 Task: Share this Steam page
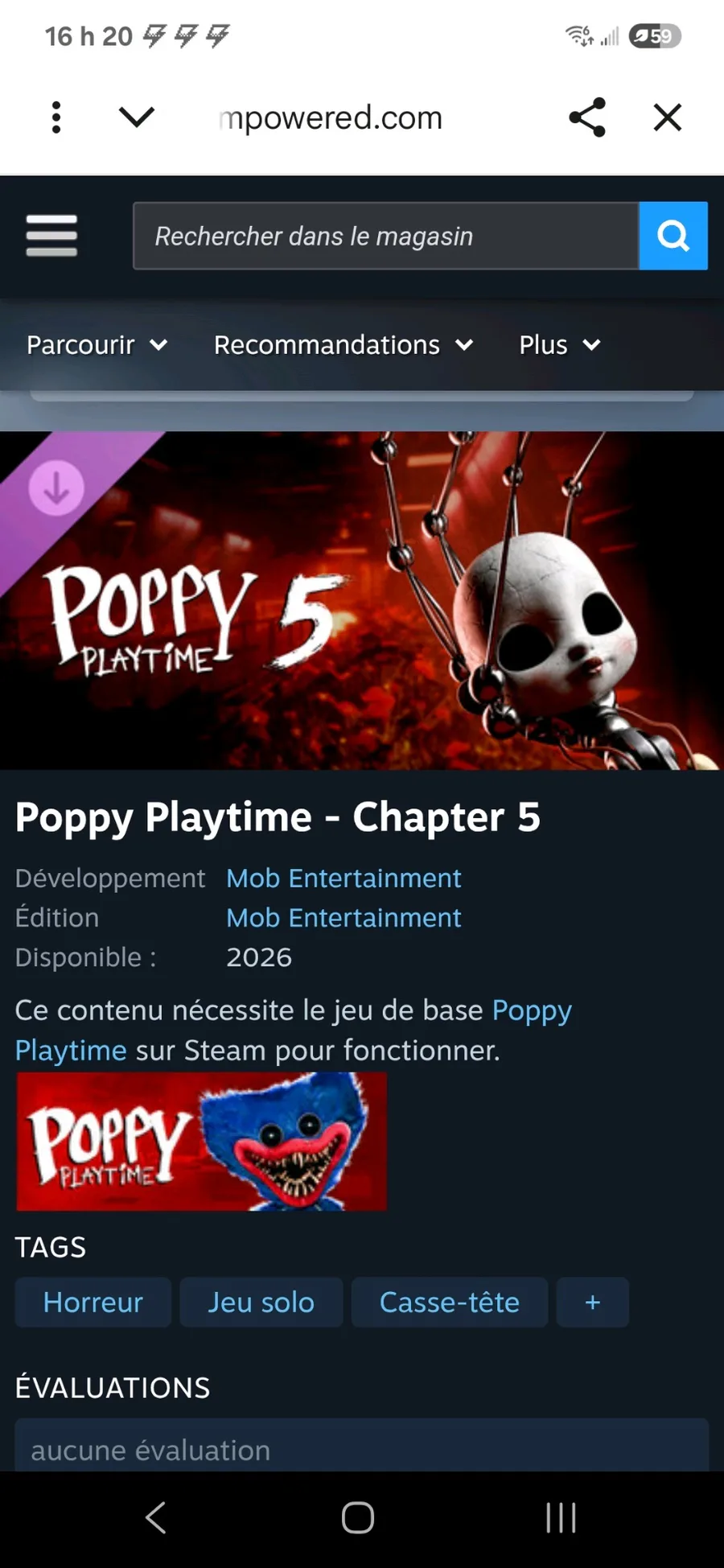(586, 117)
